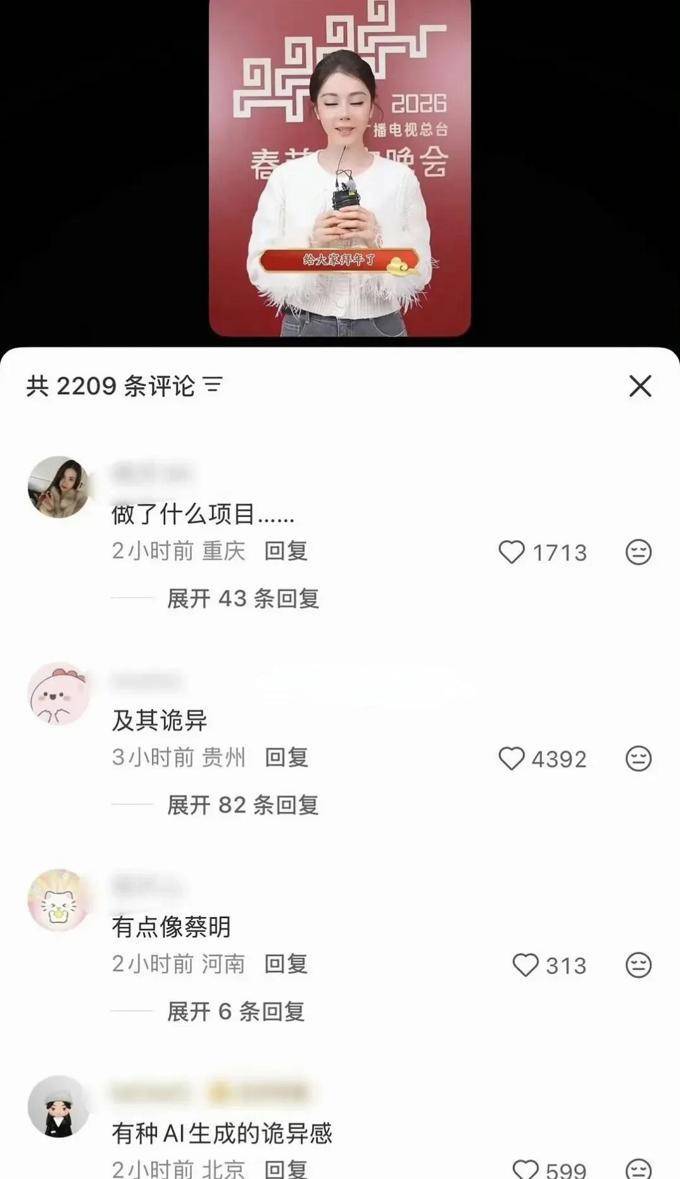The image size is (680, 1179).
Task: Open avatar of the 有种AI生成的诡异感 commenter
Action: coord(58,1106)
